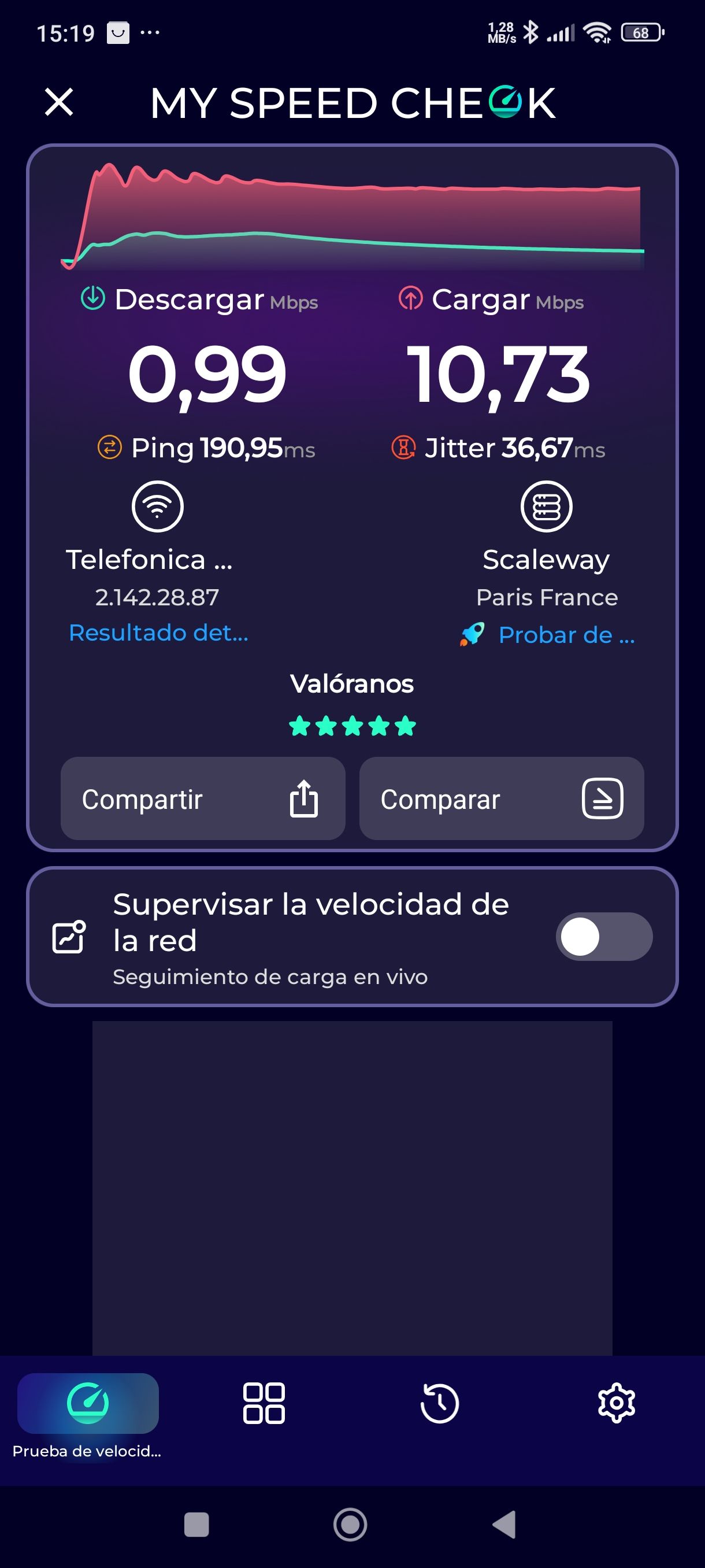The height and width of the screenshot is (1568, 705).
Task: Open the Comparar button
Action: point(501,798)
